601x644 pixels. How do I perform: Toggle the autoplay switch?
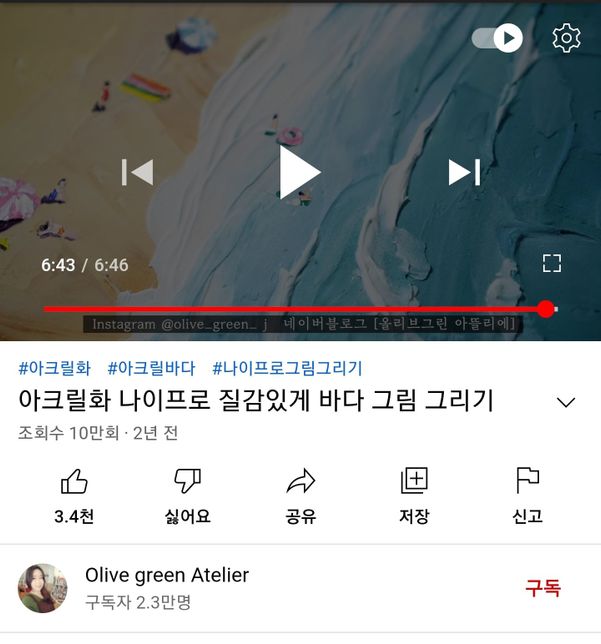click(497, 38)
